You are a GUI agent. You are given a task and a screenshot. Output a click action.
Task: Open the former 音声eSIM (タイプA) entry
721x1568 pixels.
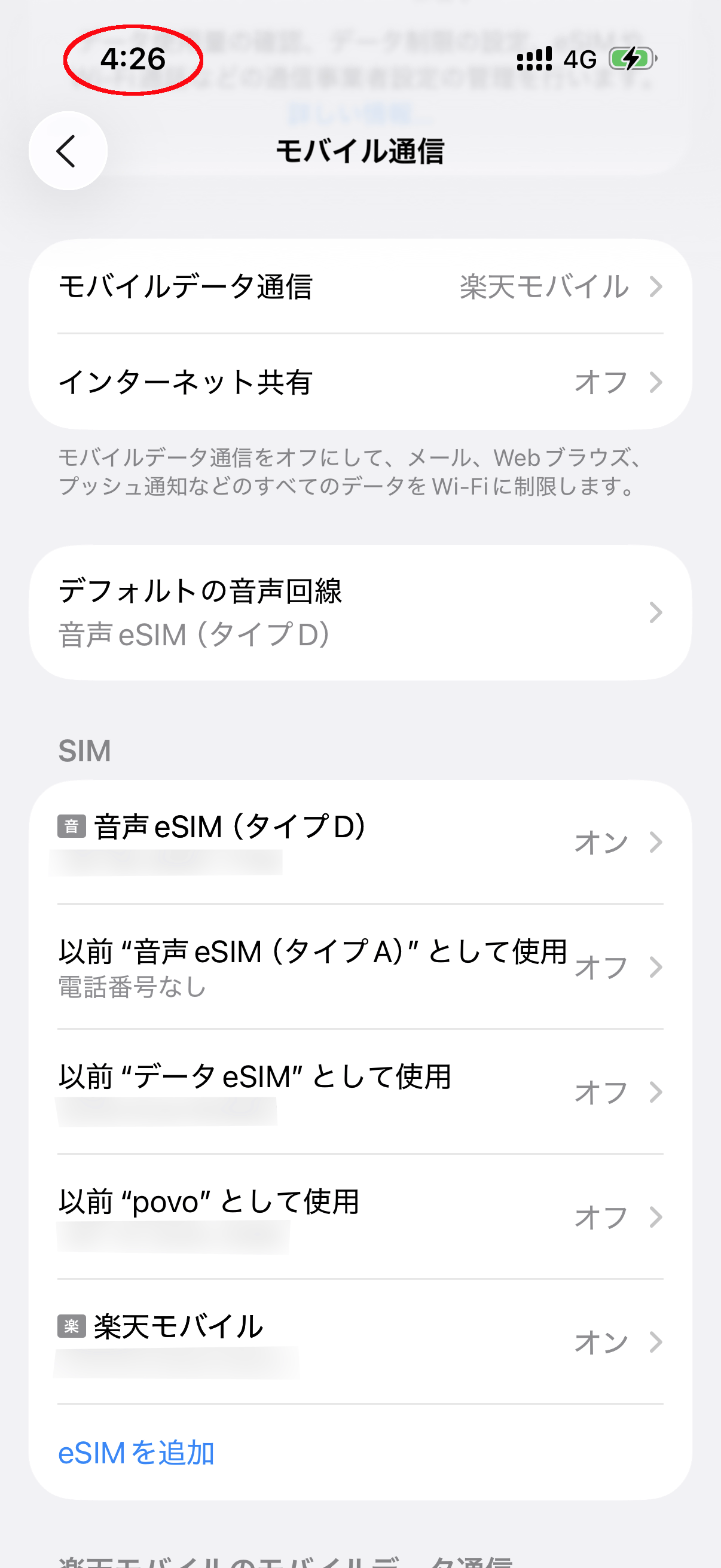(360, 968)
